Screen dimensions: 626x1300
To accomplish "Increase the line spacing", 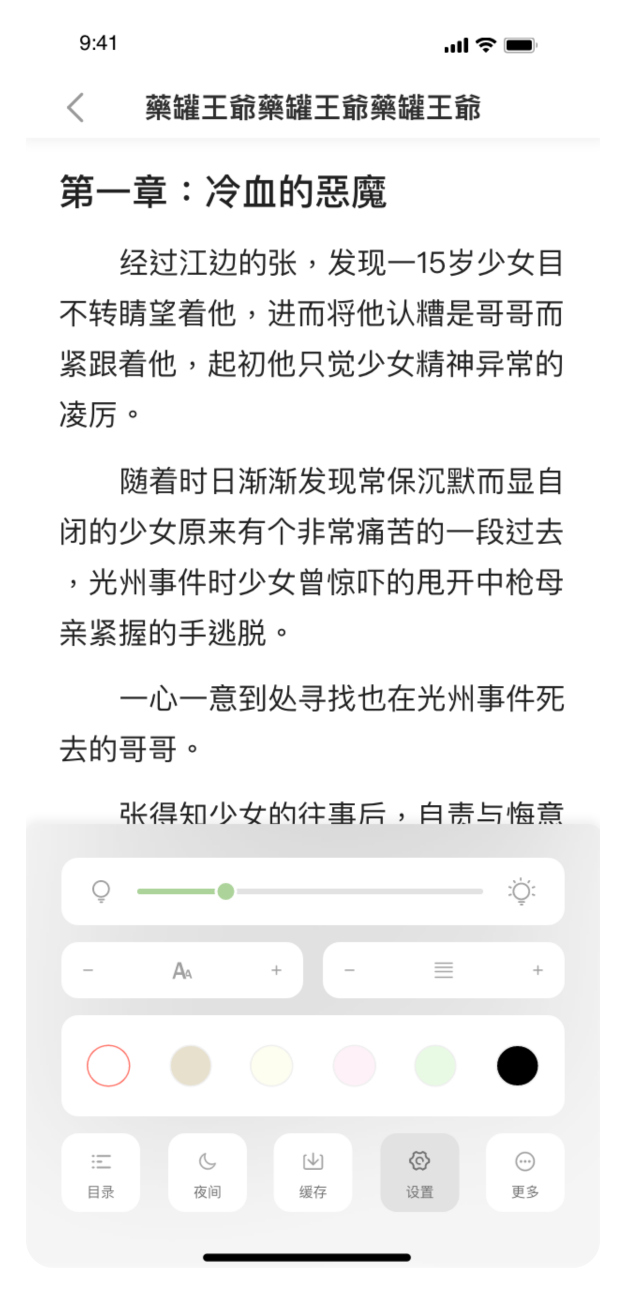I will pyautogui.click(x=538, y=970).
